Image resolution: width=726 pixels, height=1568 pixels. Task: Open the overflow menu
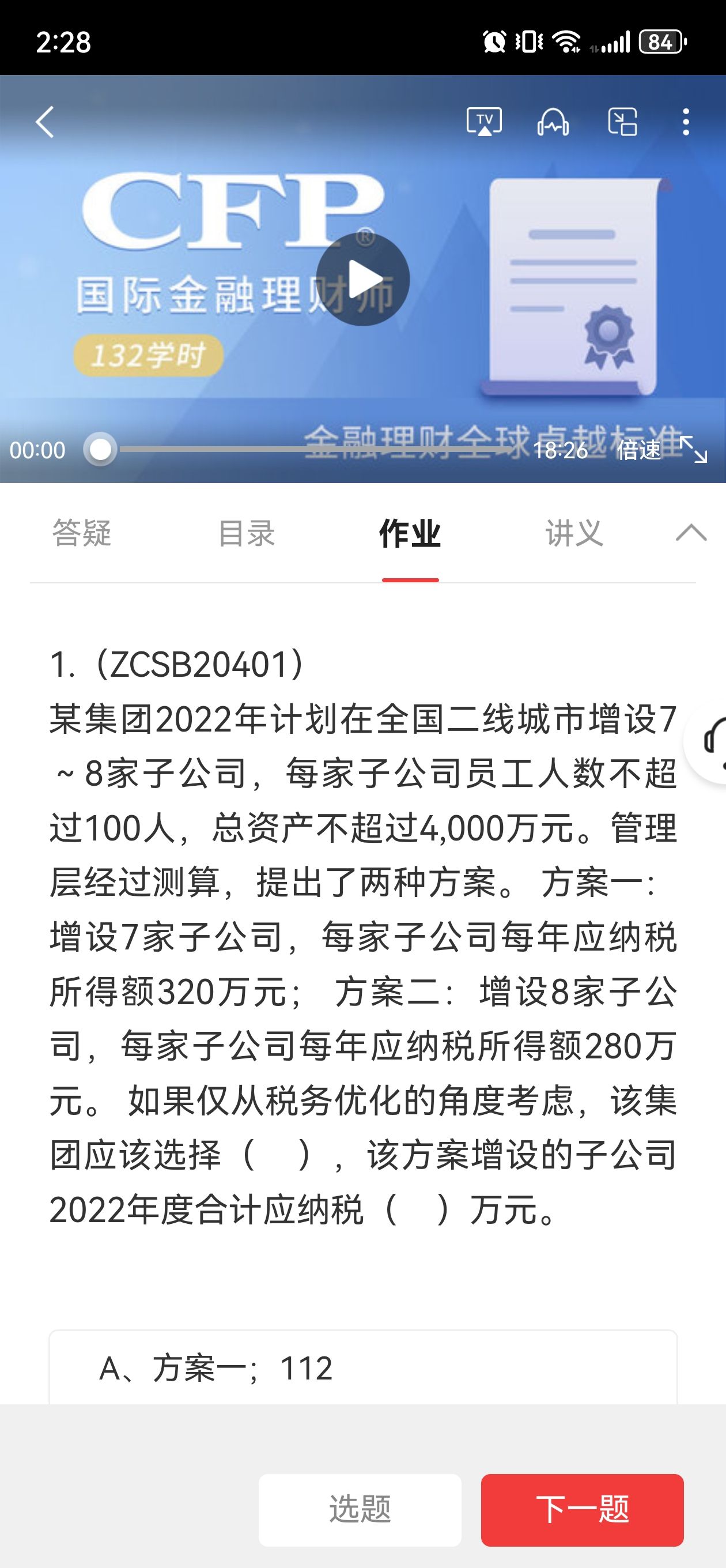tap(686, 122)
